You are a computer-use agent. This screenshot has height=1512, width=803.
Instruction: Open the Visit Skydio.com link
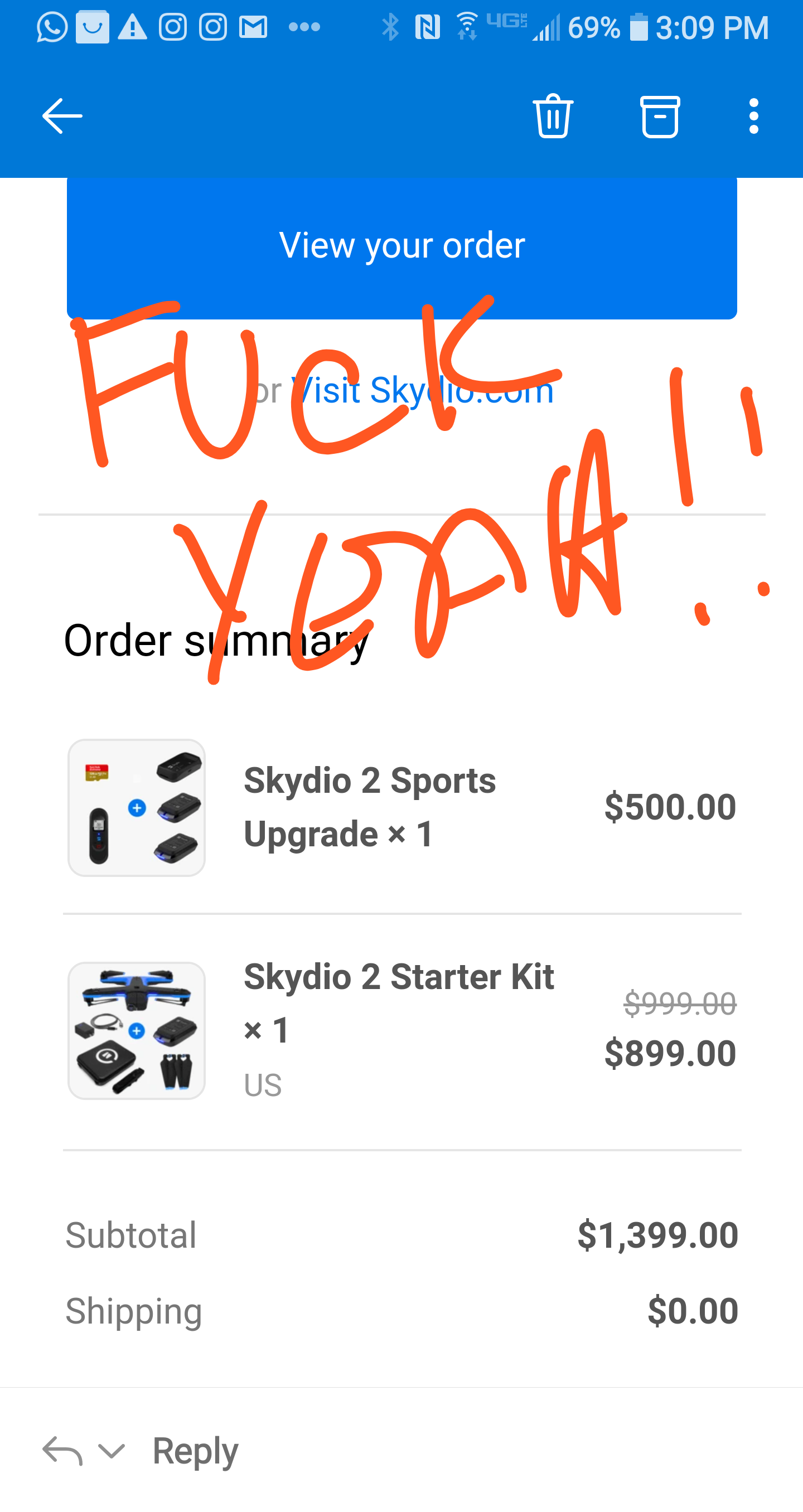(423, 391)
